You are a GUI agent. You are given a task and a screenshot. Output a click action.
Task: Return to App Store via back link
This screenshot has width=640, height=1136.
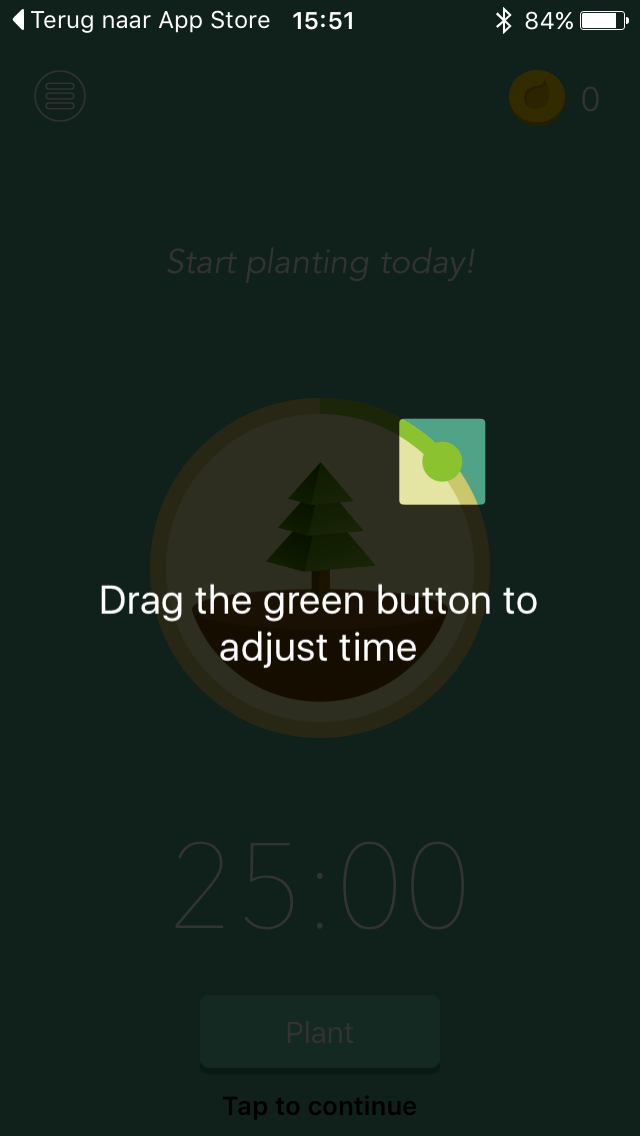click(x=141, y=20)
